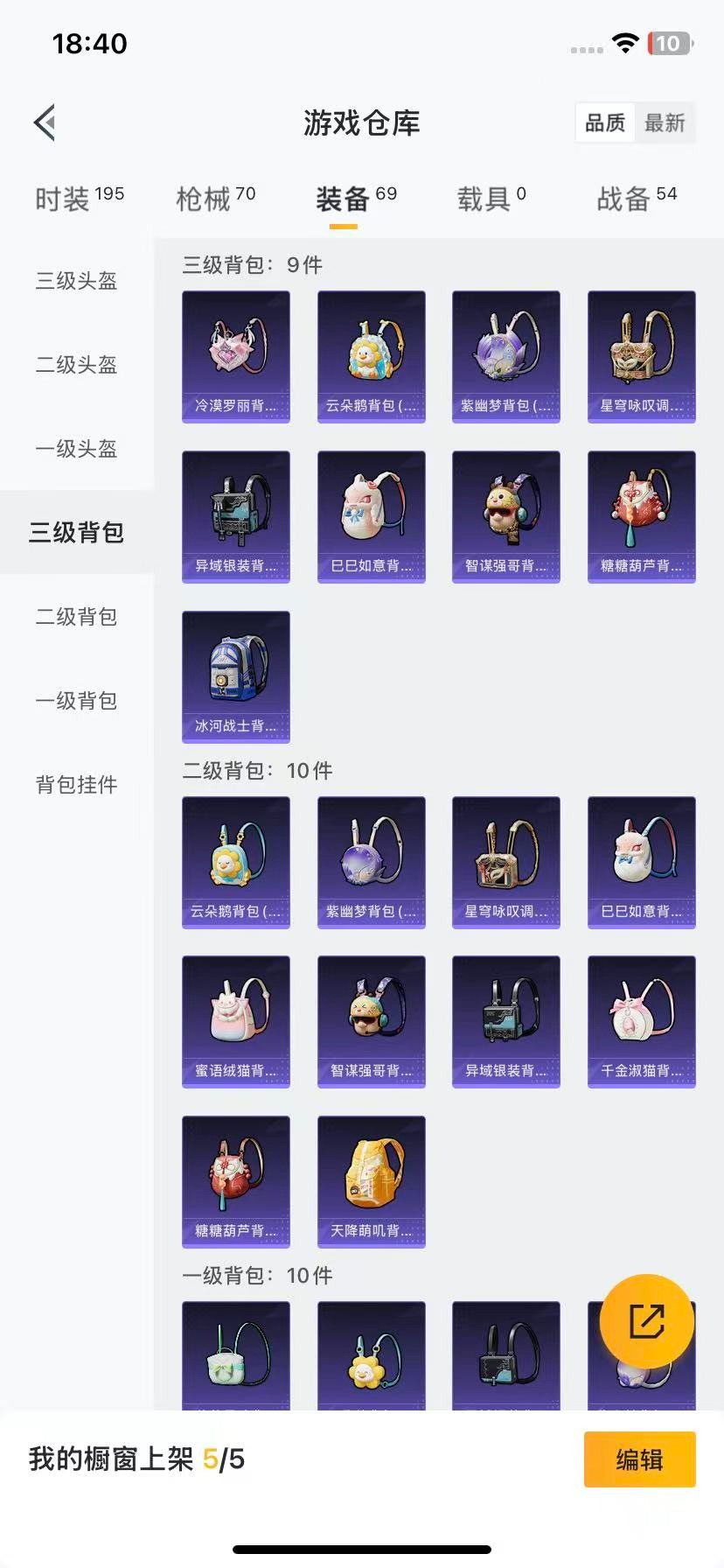This screenshot has height=1568, width=724.
Task: Go back using the top-left arrow
Action: [45, 122]
